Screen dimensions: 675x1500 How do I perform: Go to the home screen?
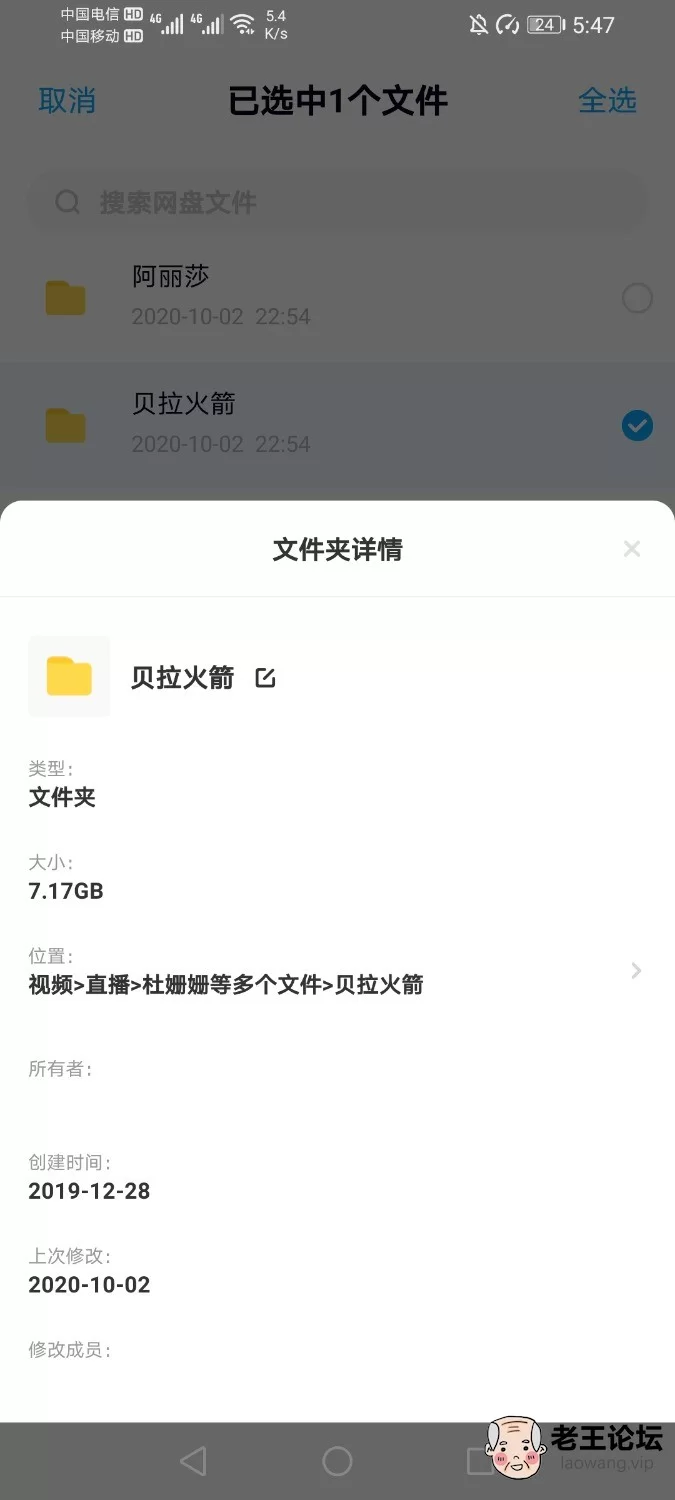337,1461
